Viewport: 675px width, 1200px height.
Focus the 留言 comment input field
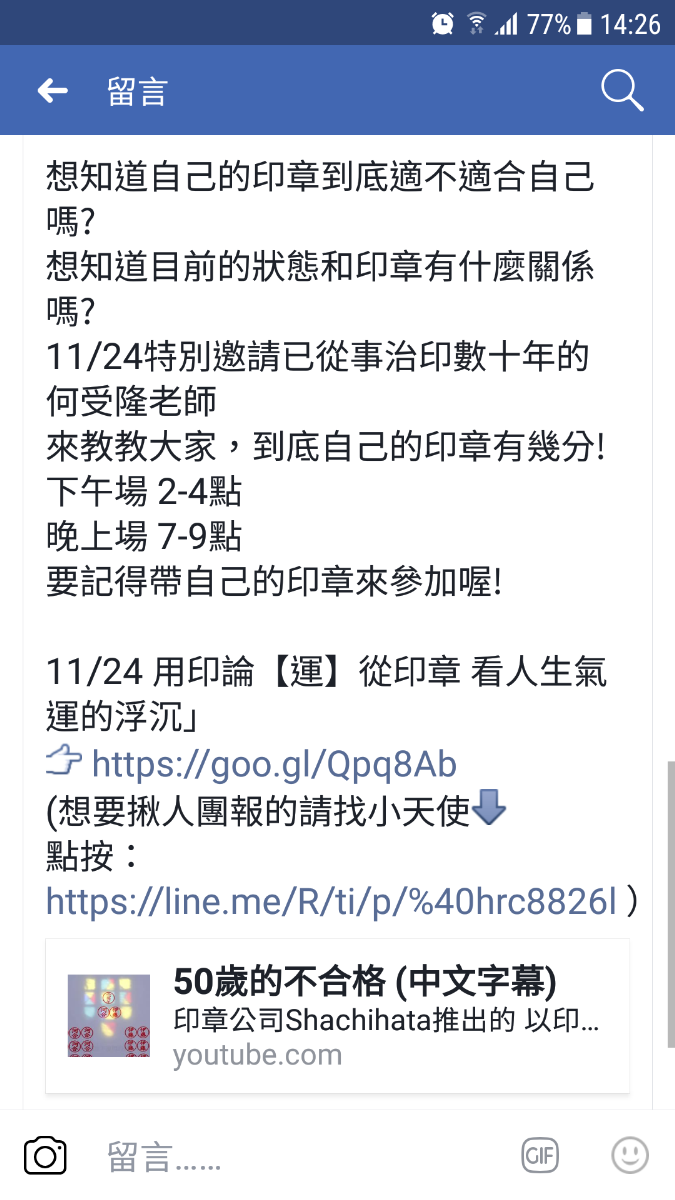(x=300, y=1158)
